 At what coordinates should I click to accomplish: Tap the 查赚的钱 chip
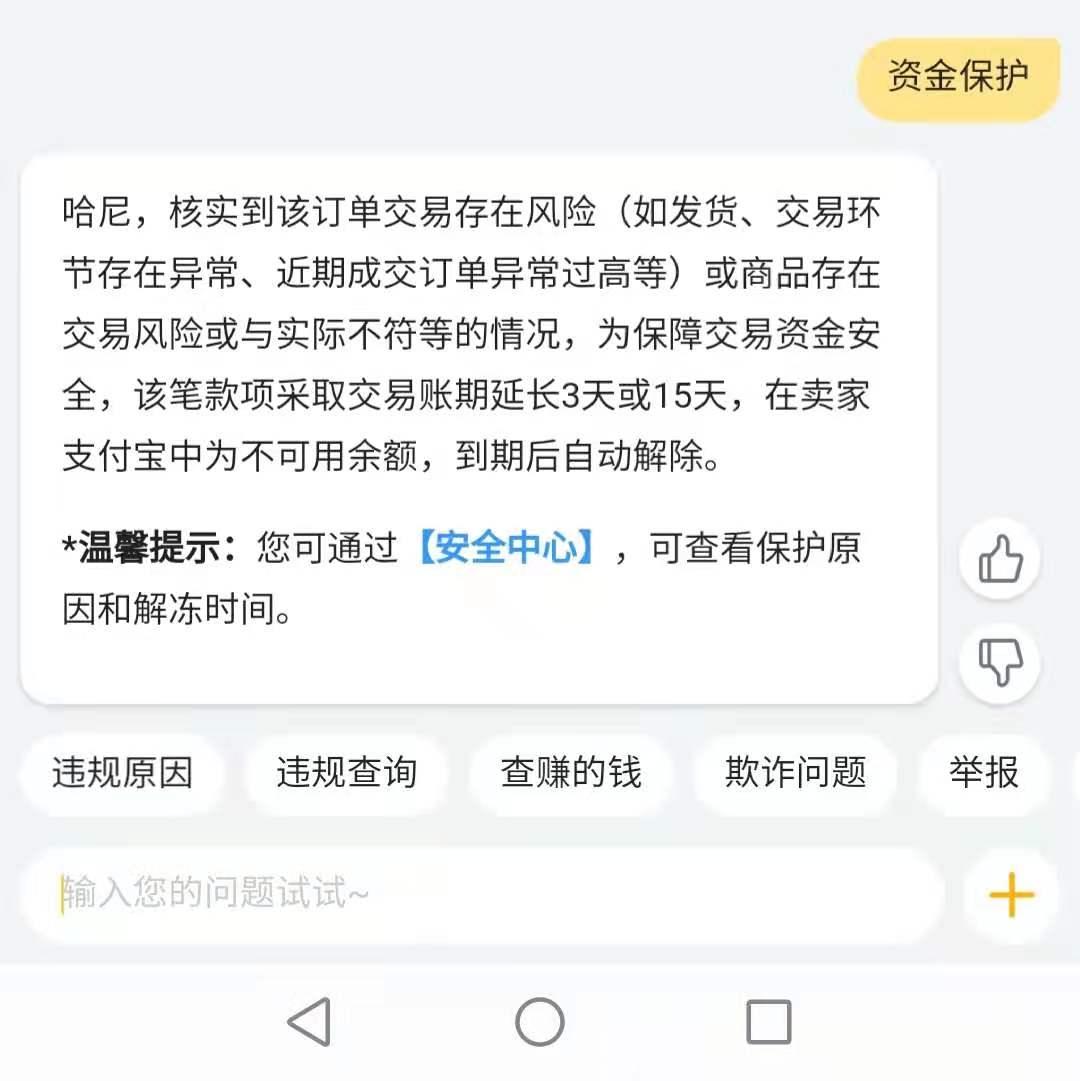point(571,773)
